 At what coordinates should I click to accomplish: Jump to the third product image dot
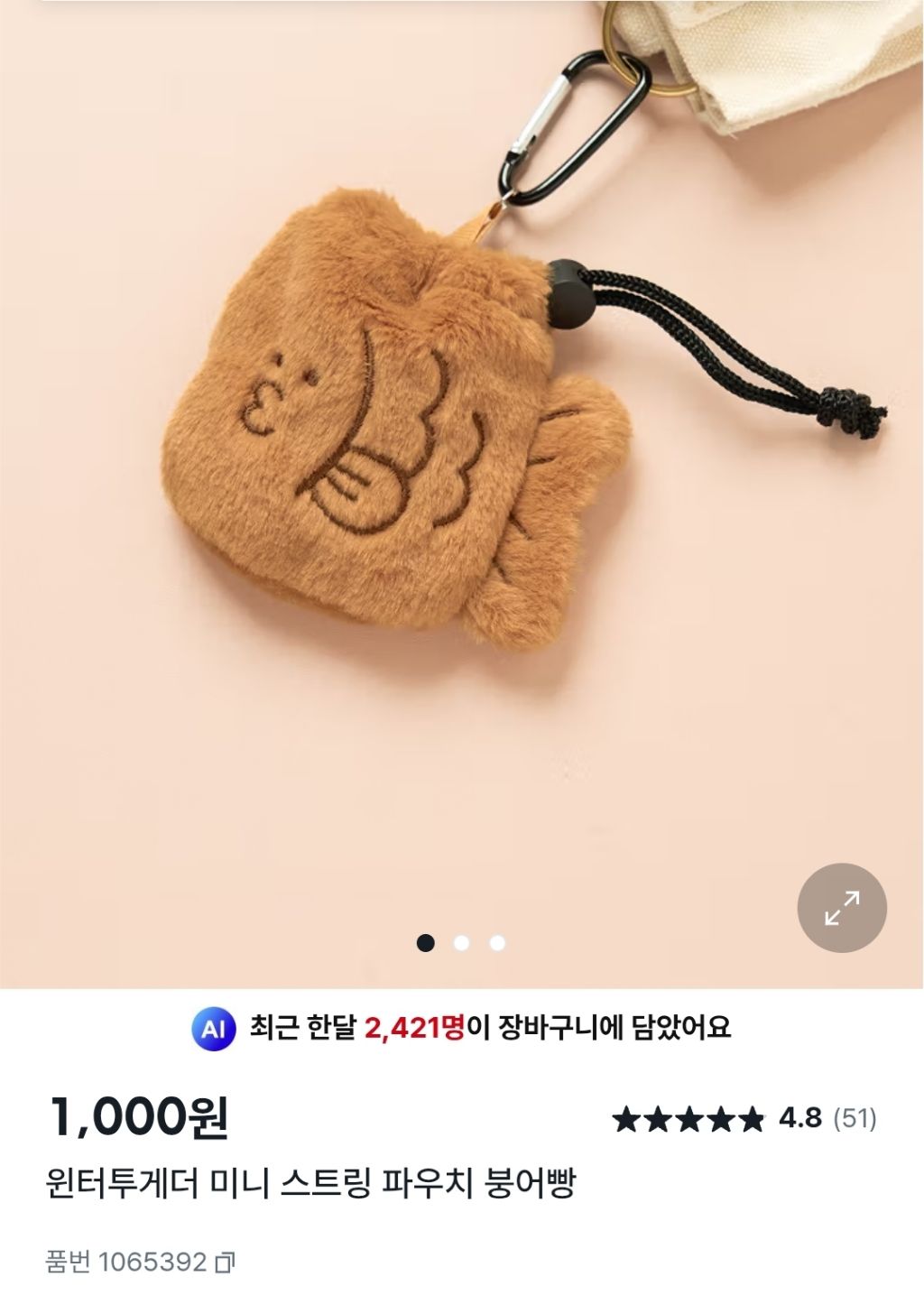click(497, 943)
